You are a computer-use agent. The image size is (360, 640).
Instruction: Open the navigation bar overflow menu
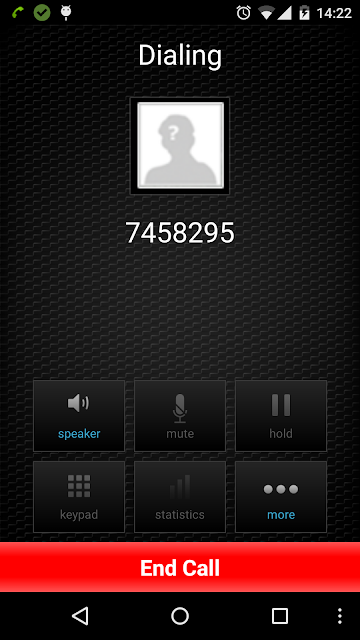(x=340, y=616)
